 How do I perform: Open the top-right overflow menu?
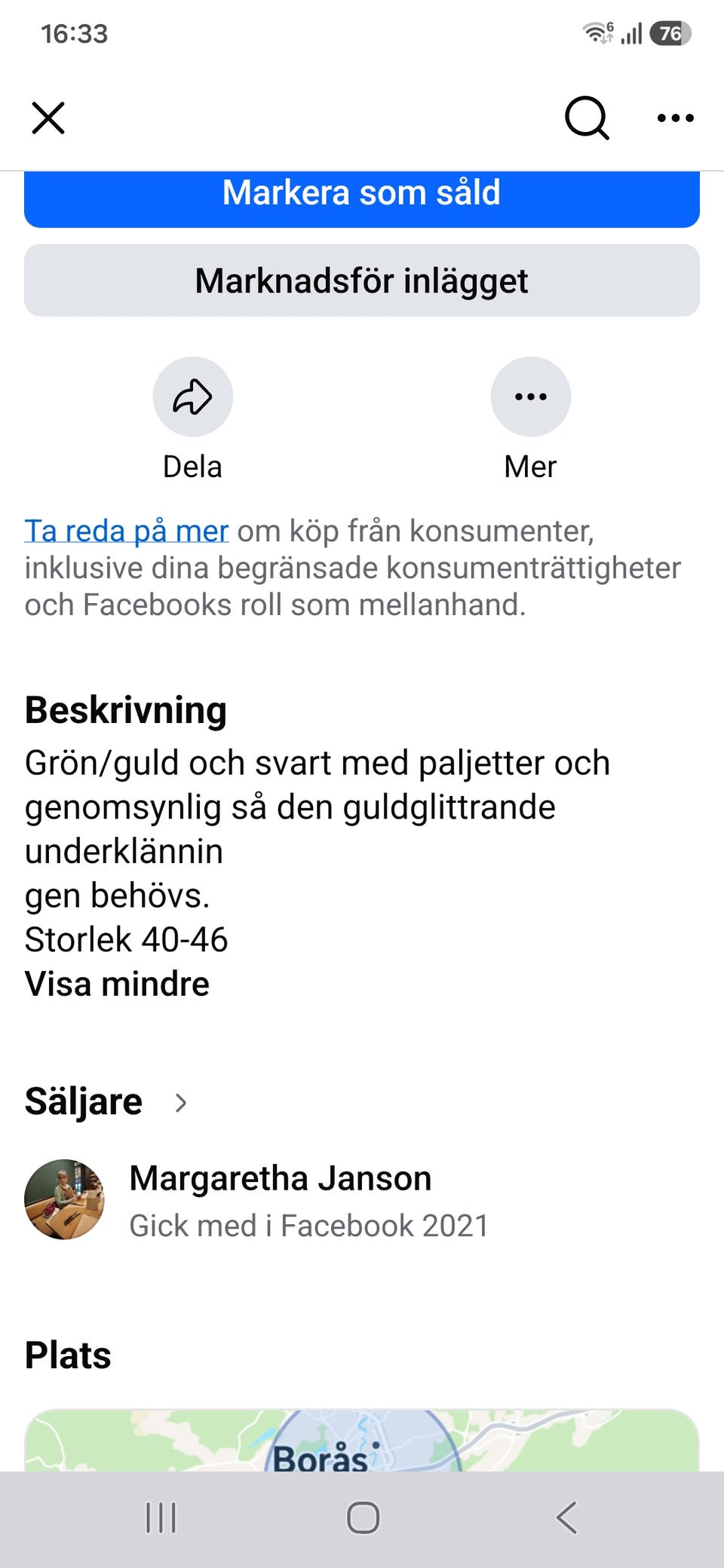pos(675,118)
